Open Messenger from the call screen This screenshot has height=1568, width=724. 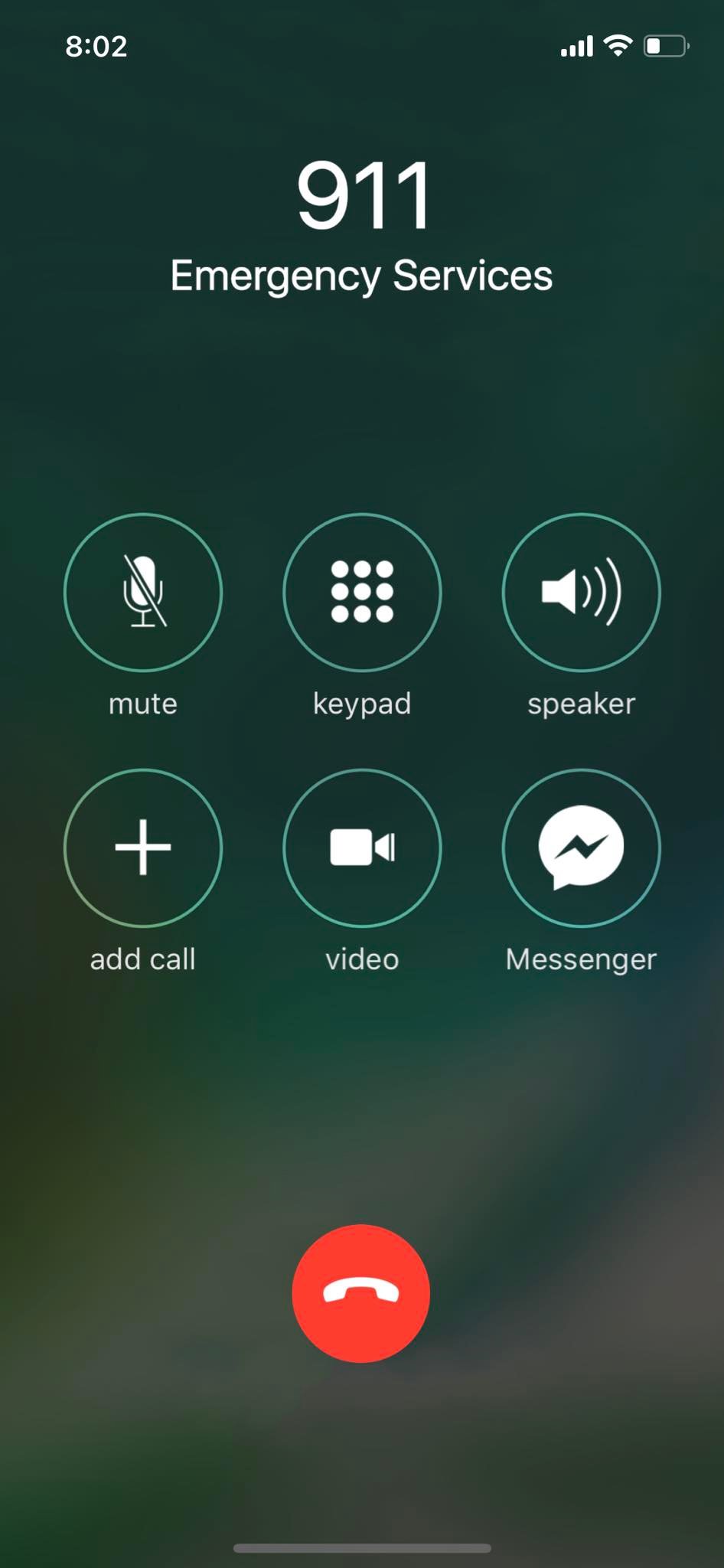(x=581, y=848)
